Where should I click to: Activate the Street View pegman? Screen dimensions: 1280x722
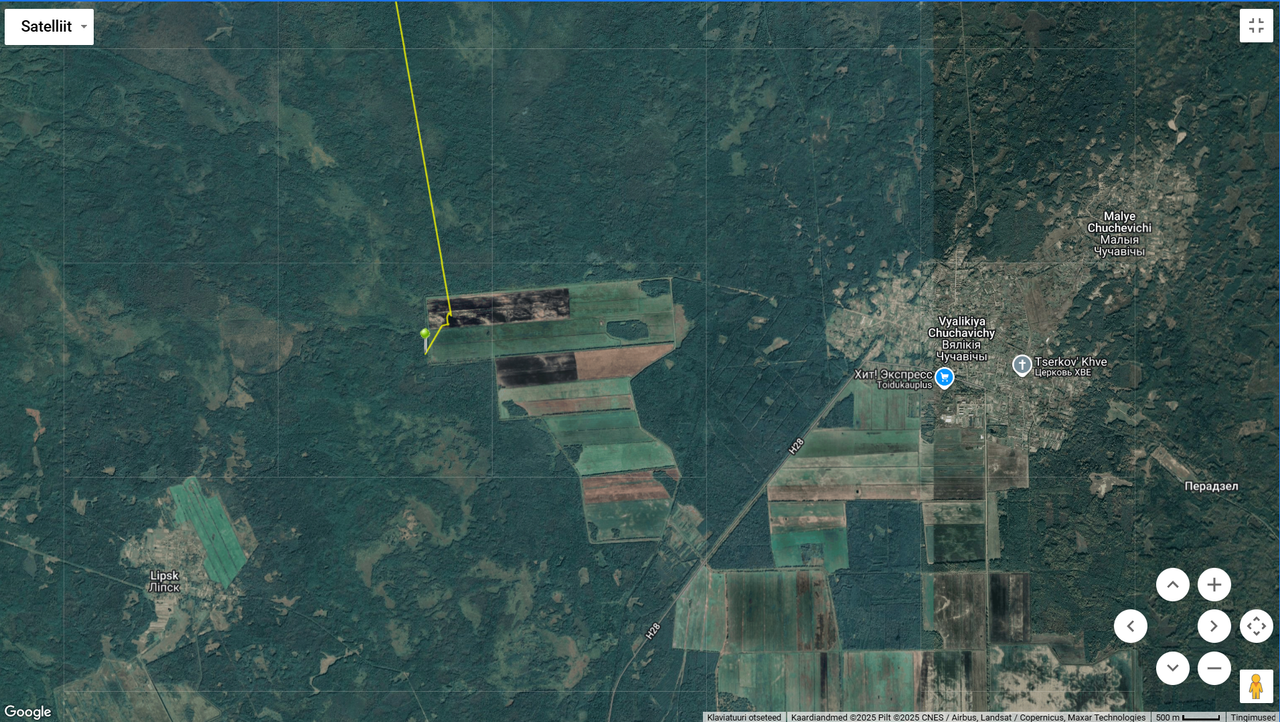(1256, 687)
